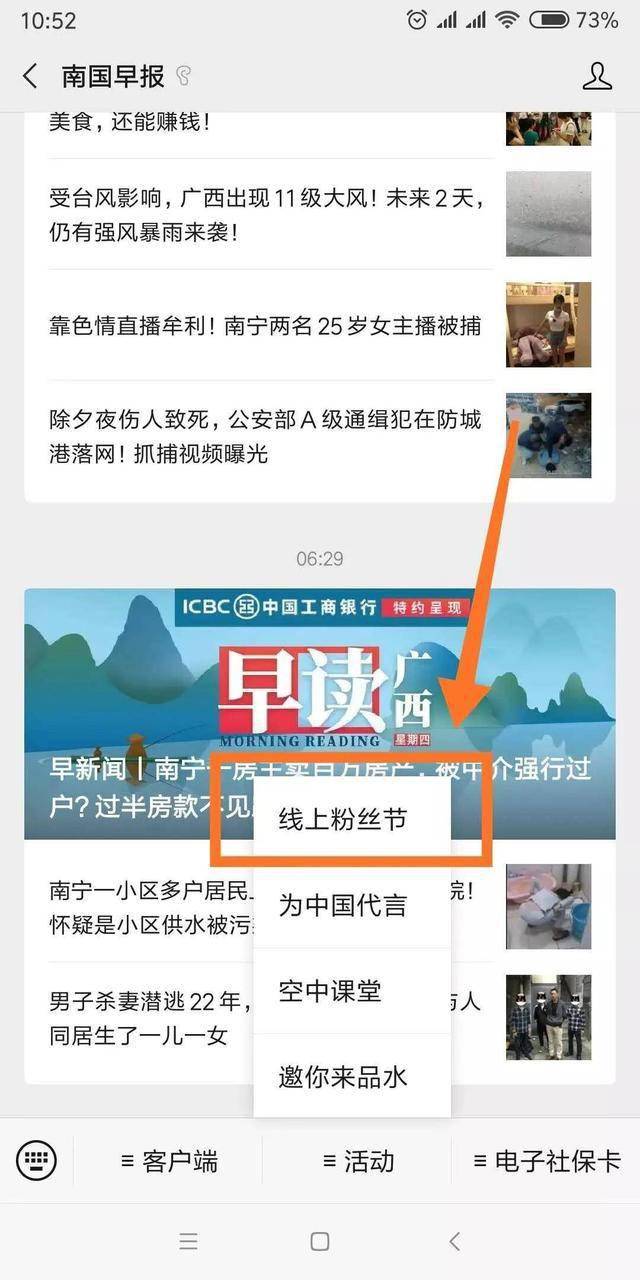Open the 电子社保卡 bottom menu

click(x=546, y=1161)
